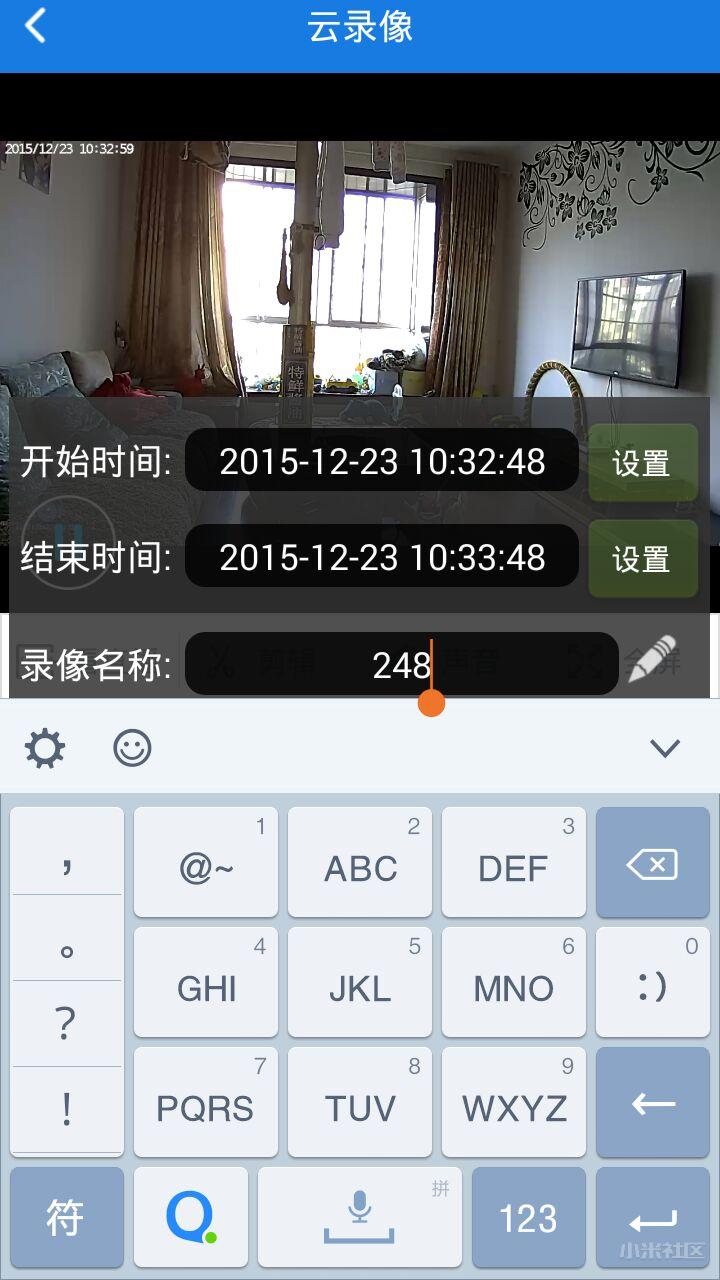The width and height of the screenshot is (720, 1280).
Task: Open the emoji panel with the smiley icon
Action: [x=132, y=747]
